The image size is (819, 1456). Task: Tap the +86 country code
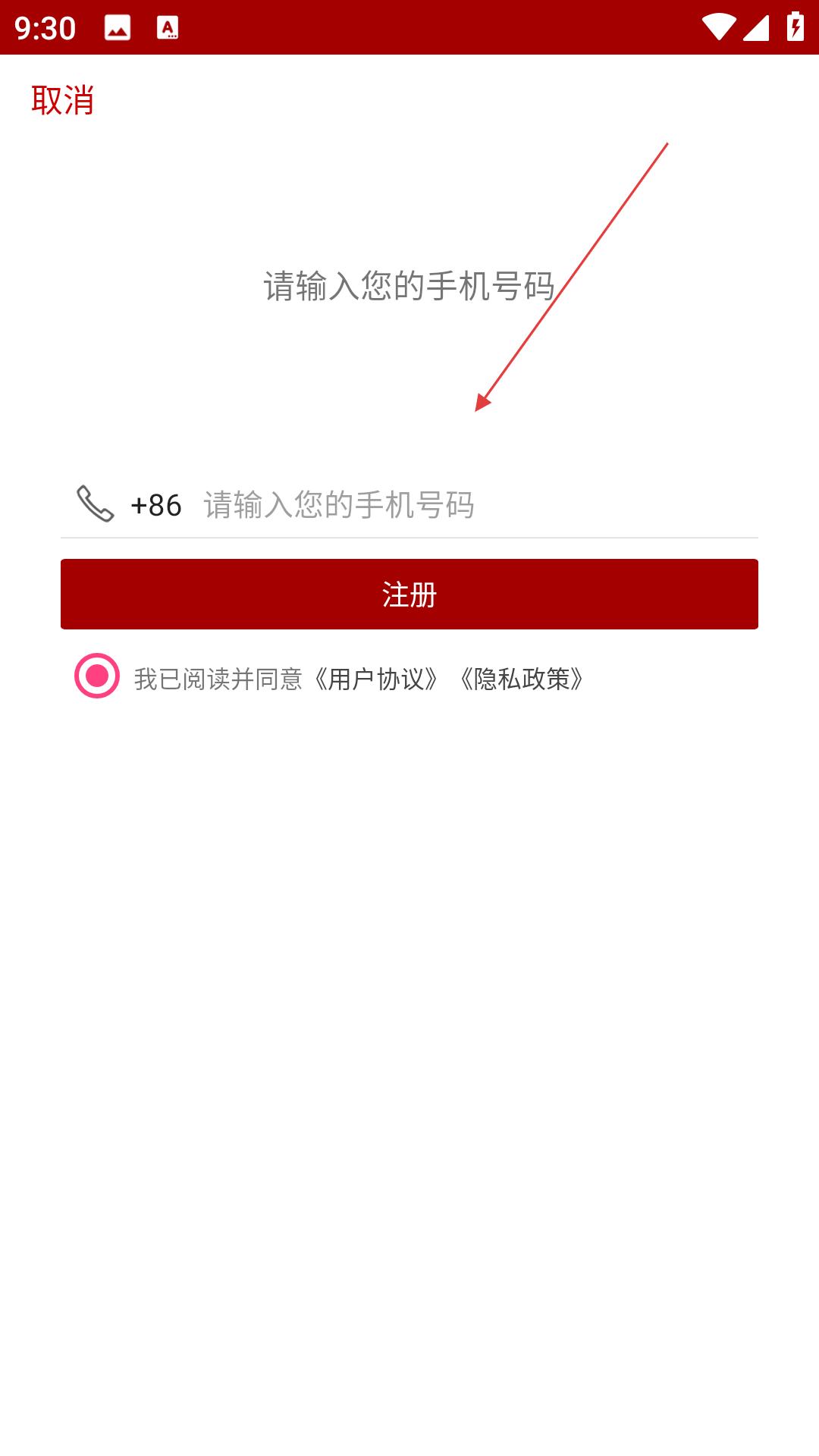pyautogui.click(x=156, y=505)
